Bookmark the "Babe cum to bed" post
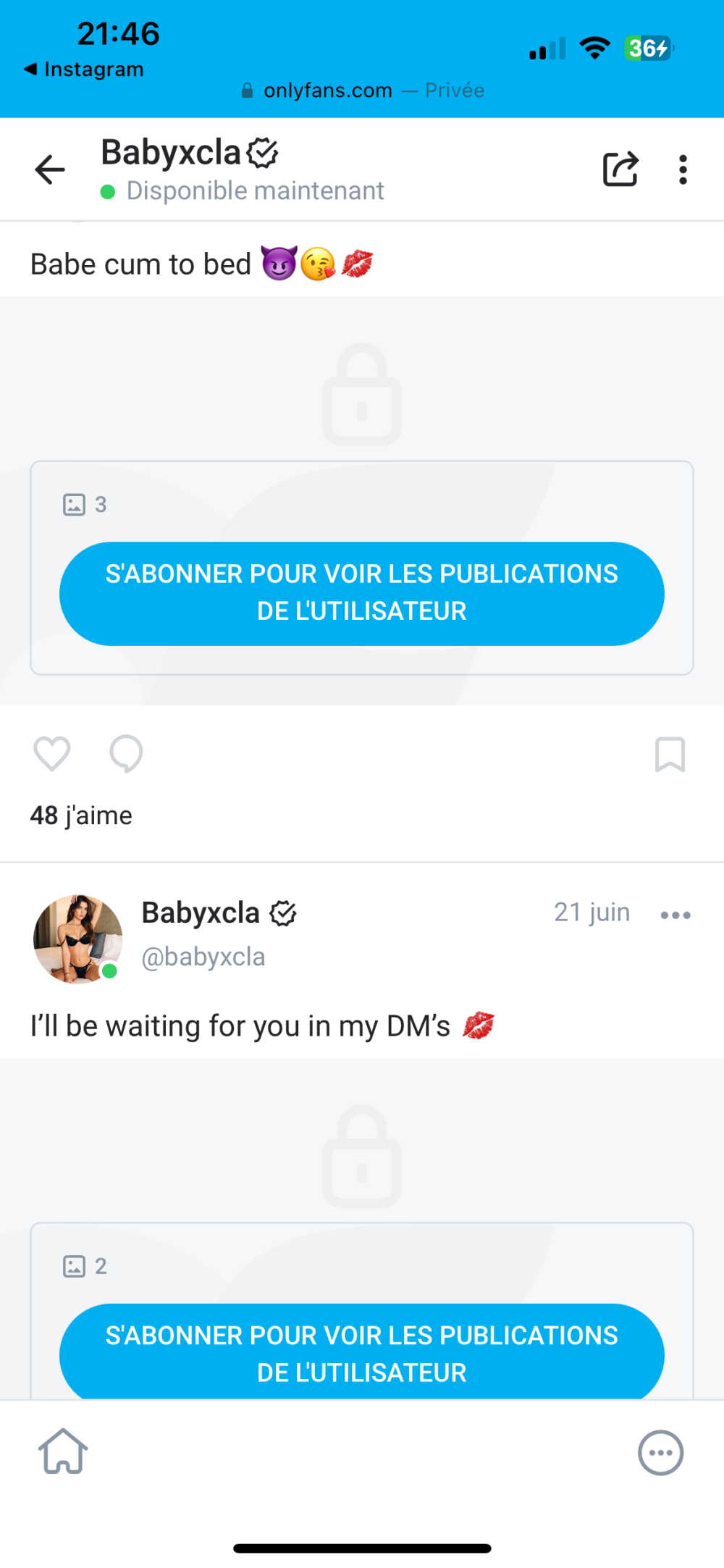The height and width of the screenshot is (1568, 724). coord(670,755)
